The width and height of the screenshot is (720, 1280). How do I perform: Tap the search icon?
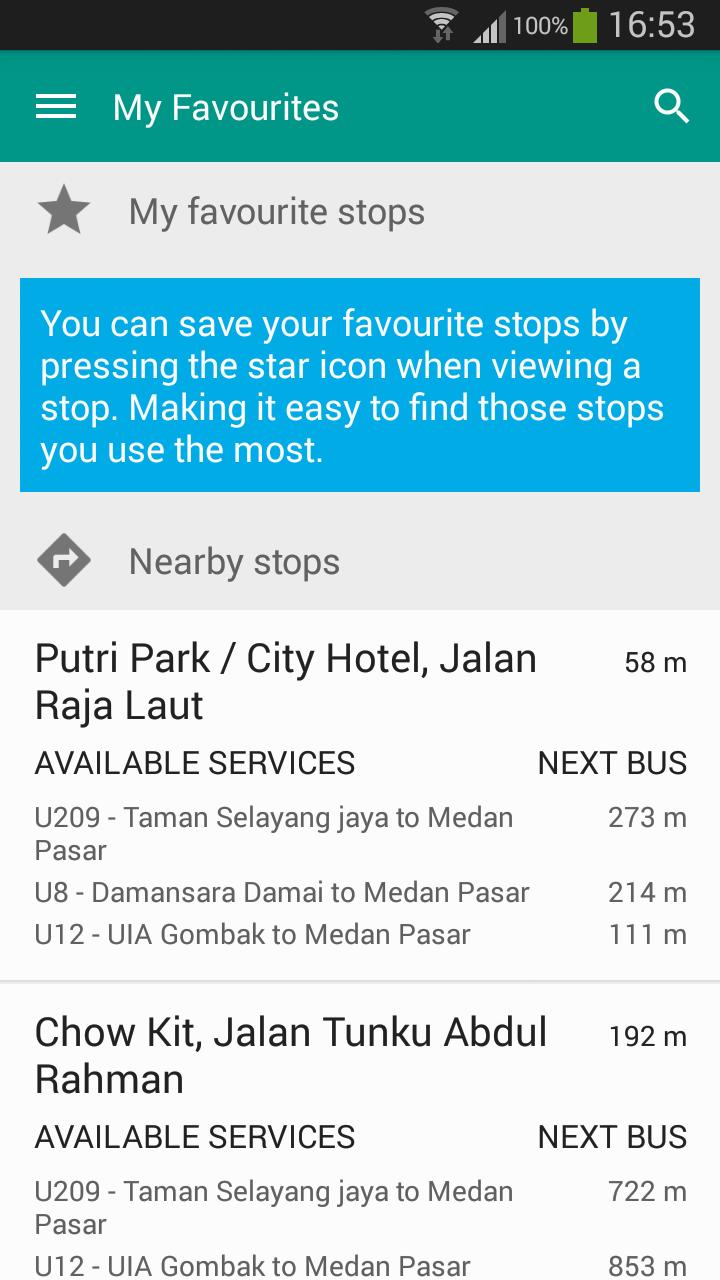(671, 106)
